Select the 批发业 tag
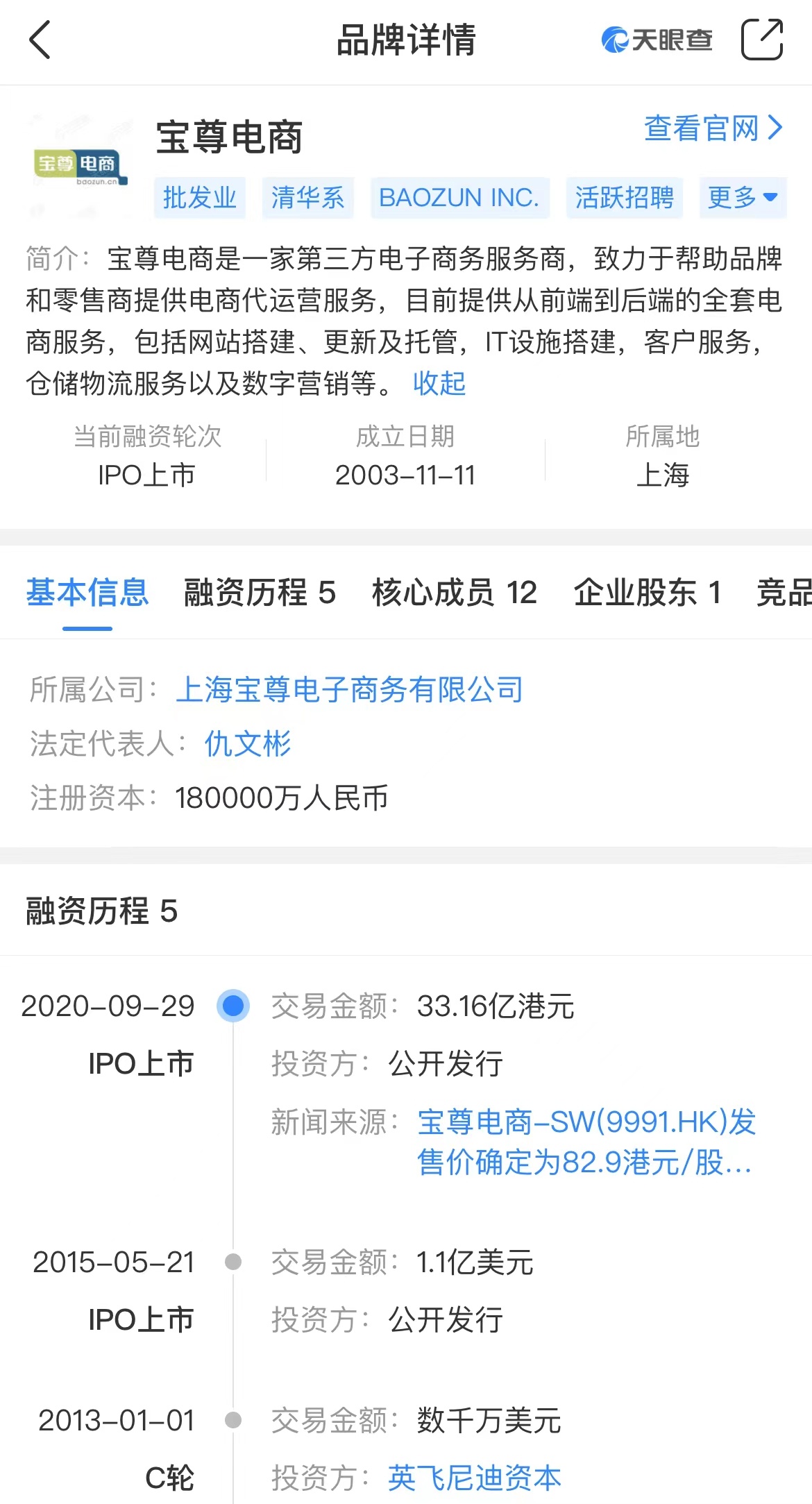 coord(200,198)
